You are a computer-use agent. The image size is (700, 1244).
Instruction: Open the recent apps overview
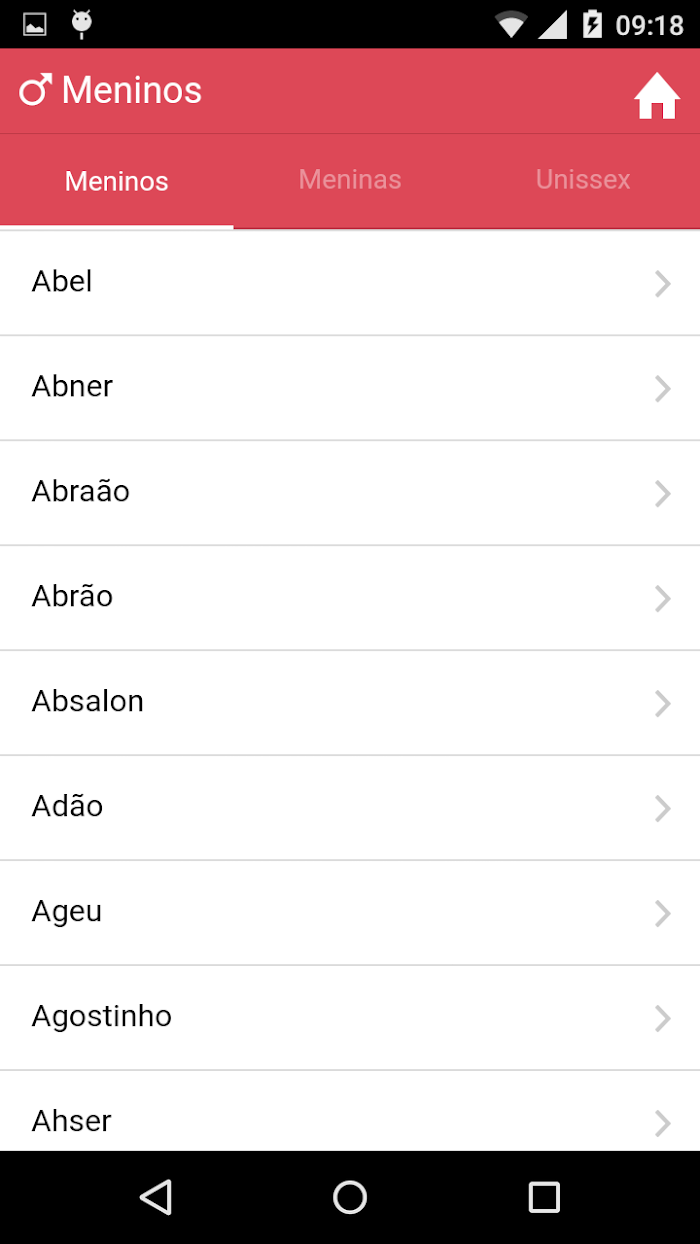click(544, 1197)
